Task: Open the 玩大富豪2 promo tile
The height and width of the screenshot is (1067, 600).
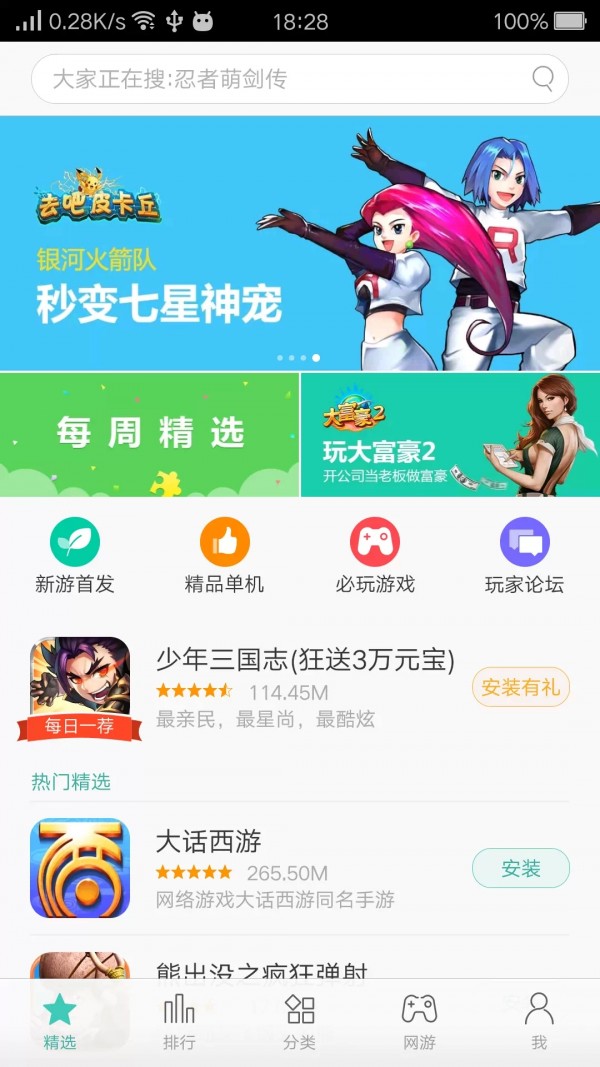Action: pyautogui.click(x=450, y=434)
